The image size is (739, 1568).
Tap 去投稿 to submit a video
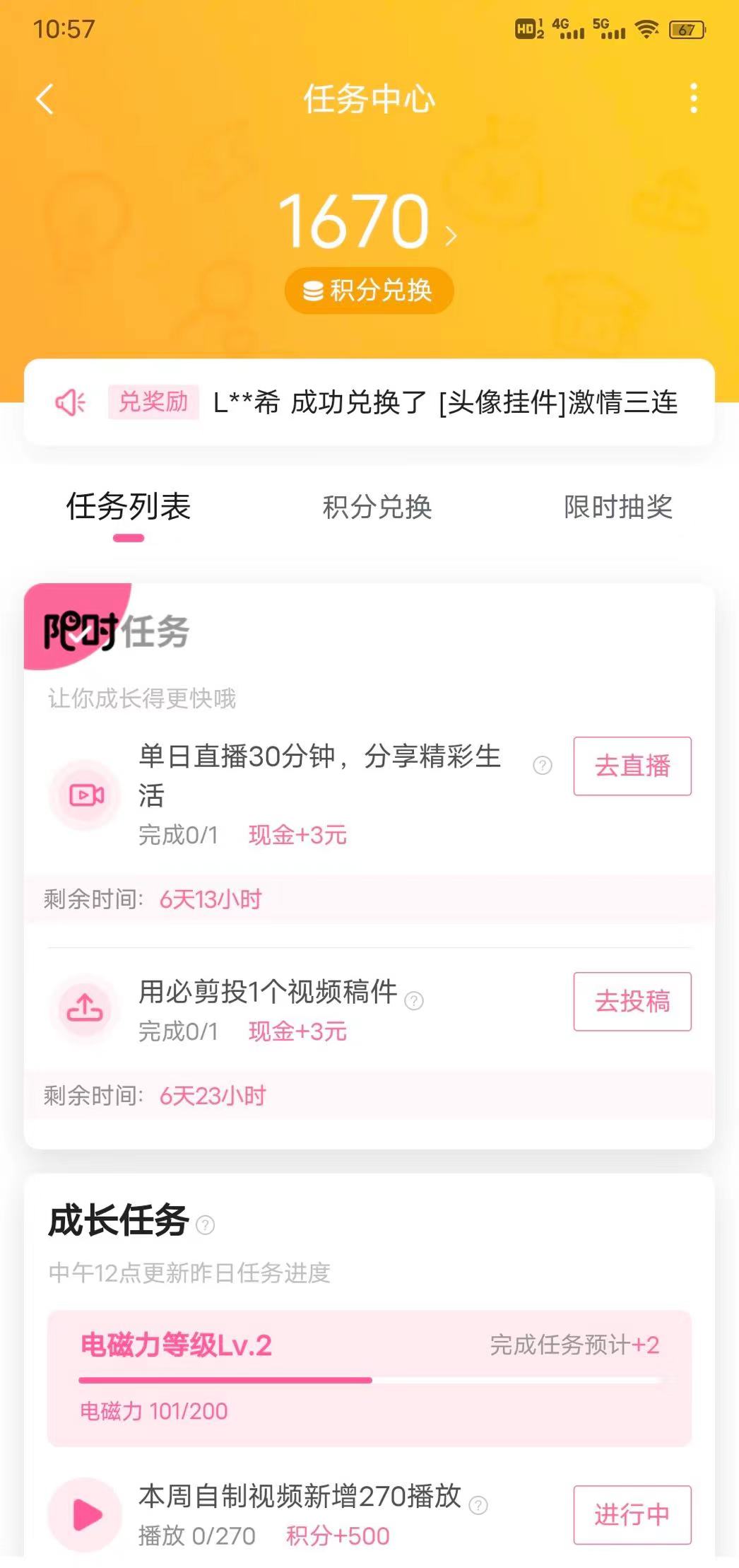[632, 1001]
